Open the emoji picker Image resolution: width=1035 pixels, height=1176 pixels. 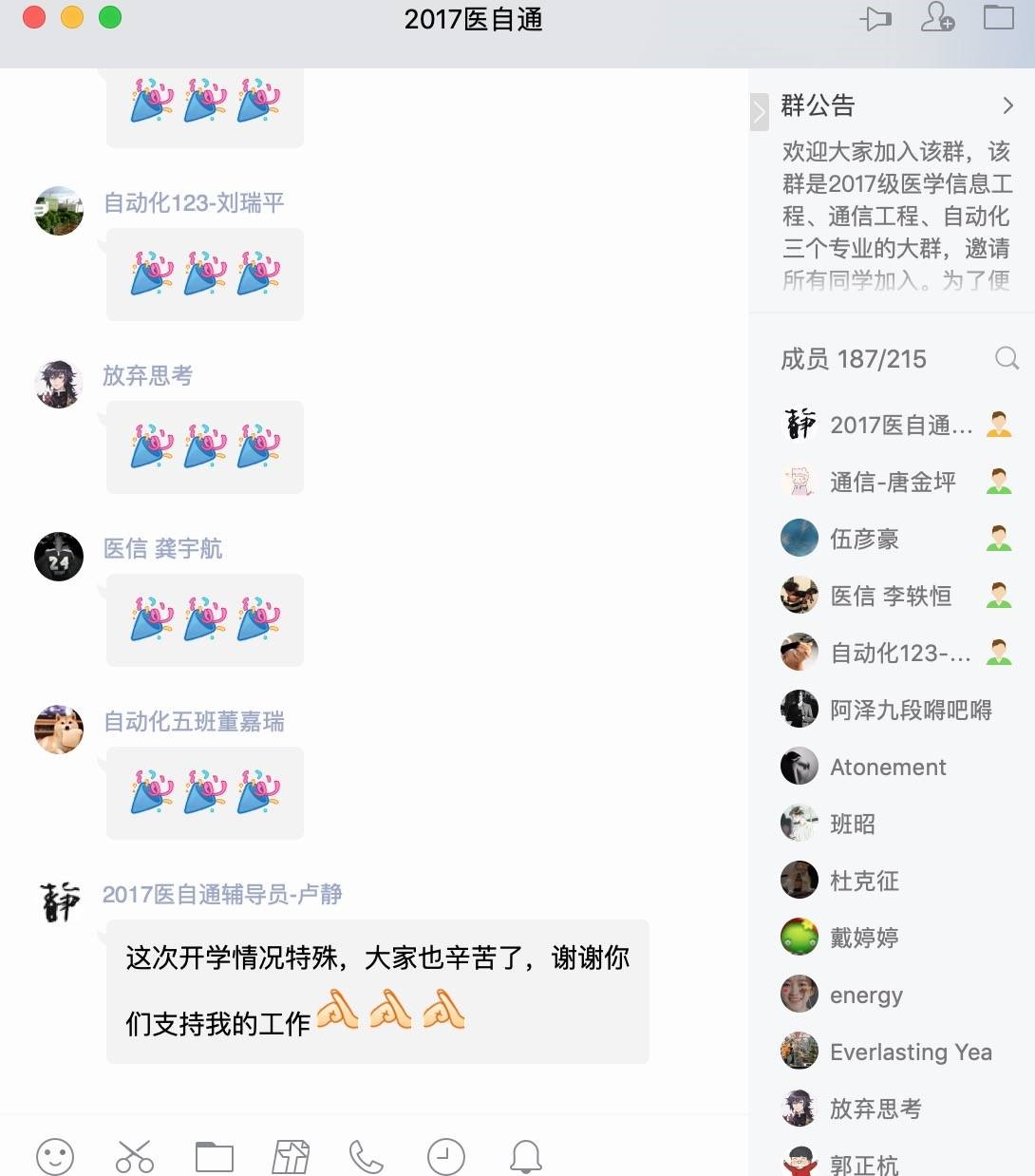pyautogui.click(x=55, y=1156)
